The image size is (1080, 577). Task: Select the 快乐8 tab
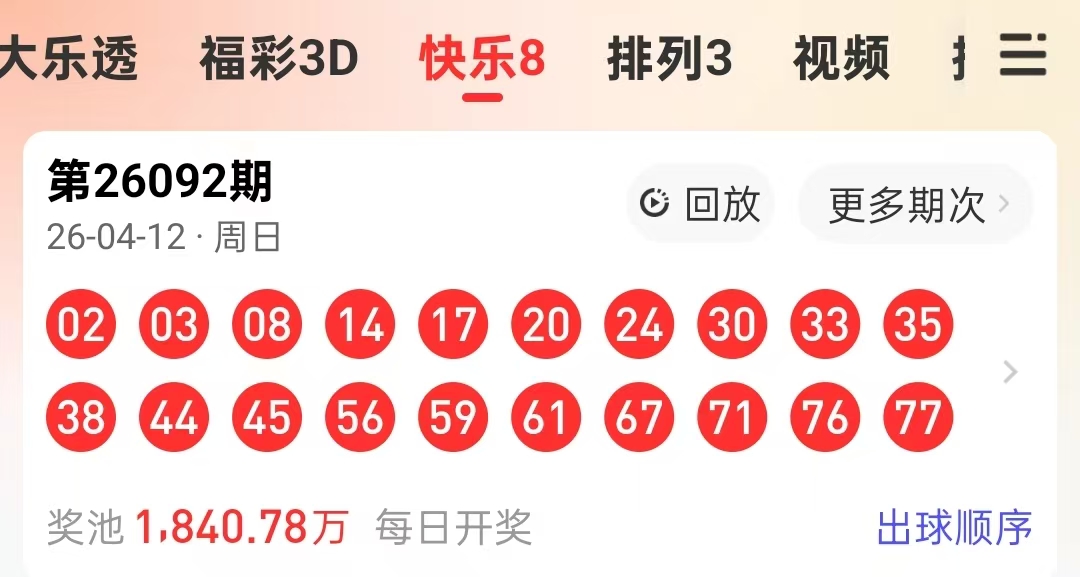point(483,60)
